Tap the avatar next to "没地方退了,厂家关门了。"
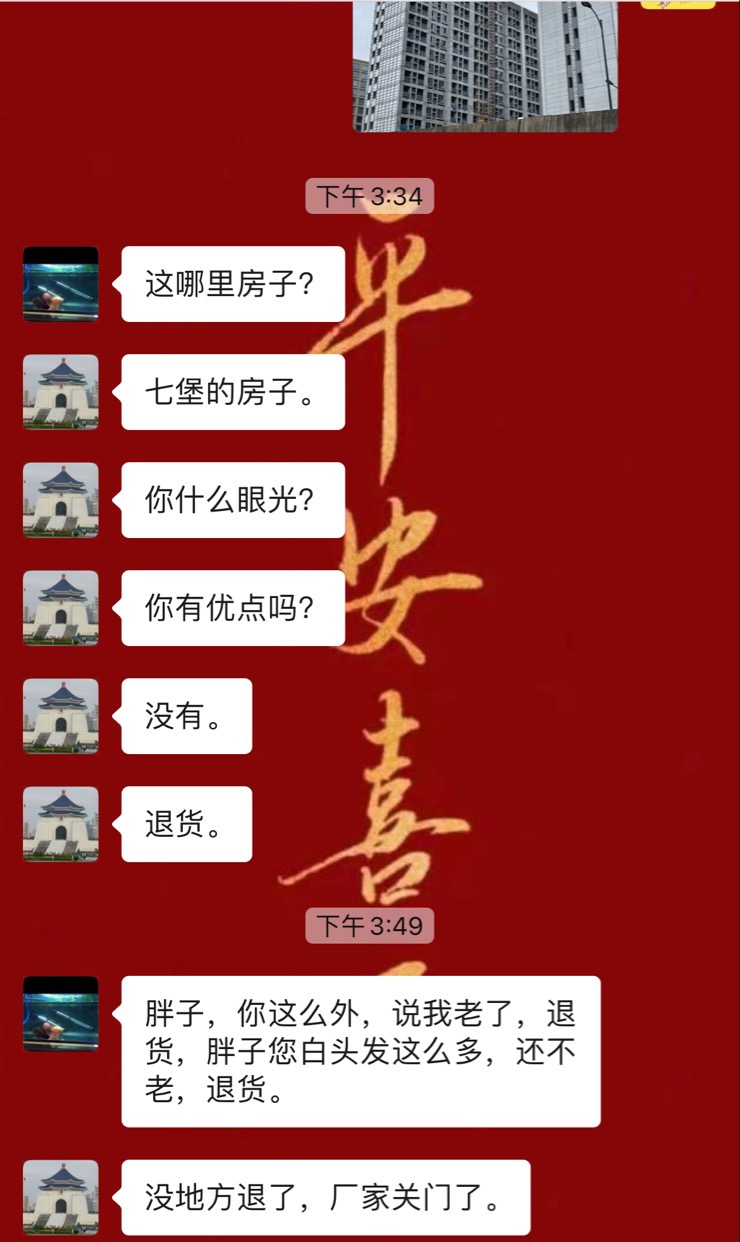The image size is (740, 1242). pos(61,1197)
